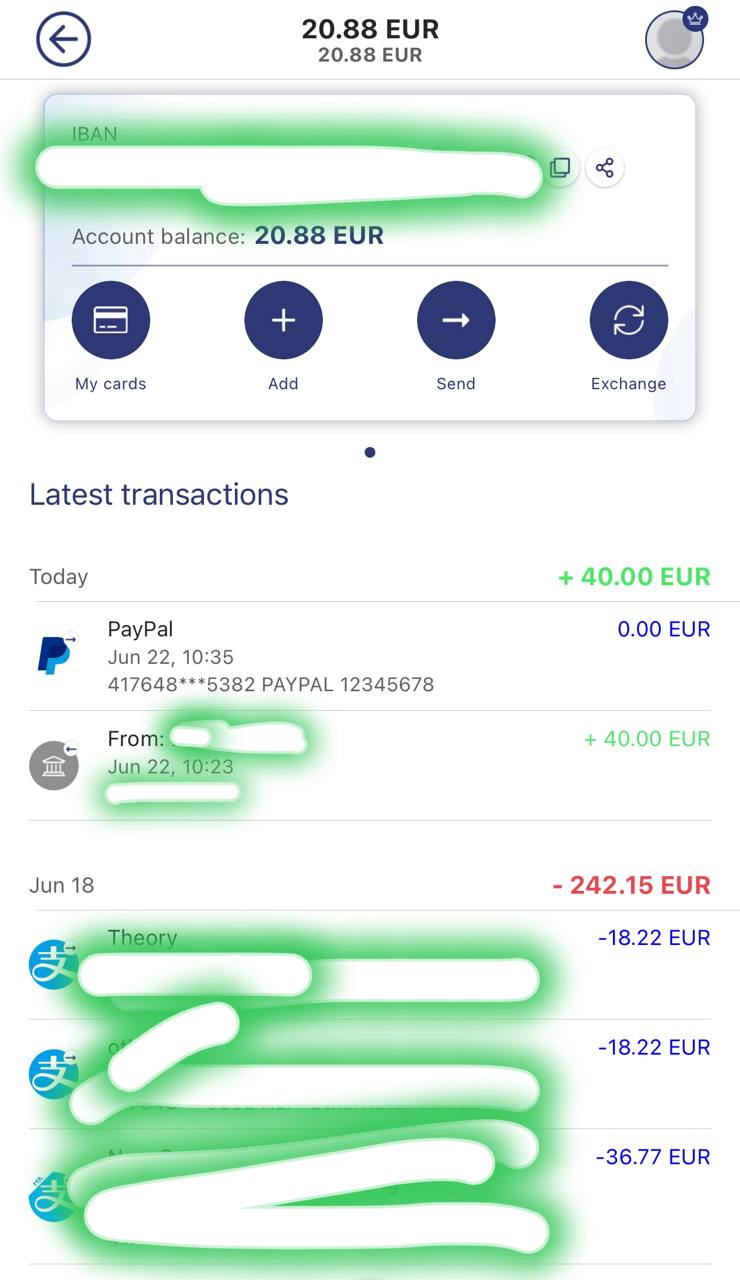Open the profile avatar with crown badge
The height and width of the screenshot is (1280, 740).
(x=675, y=40)
